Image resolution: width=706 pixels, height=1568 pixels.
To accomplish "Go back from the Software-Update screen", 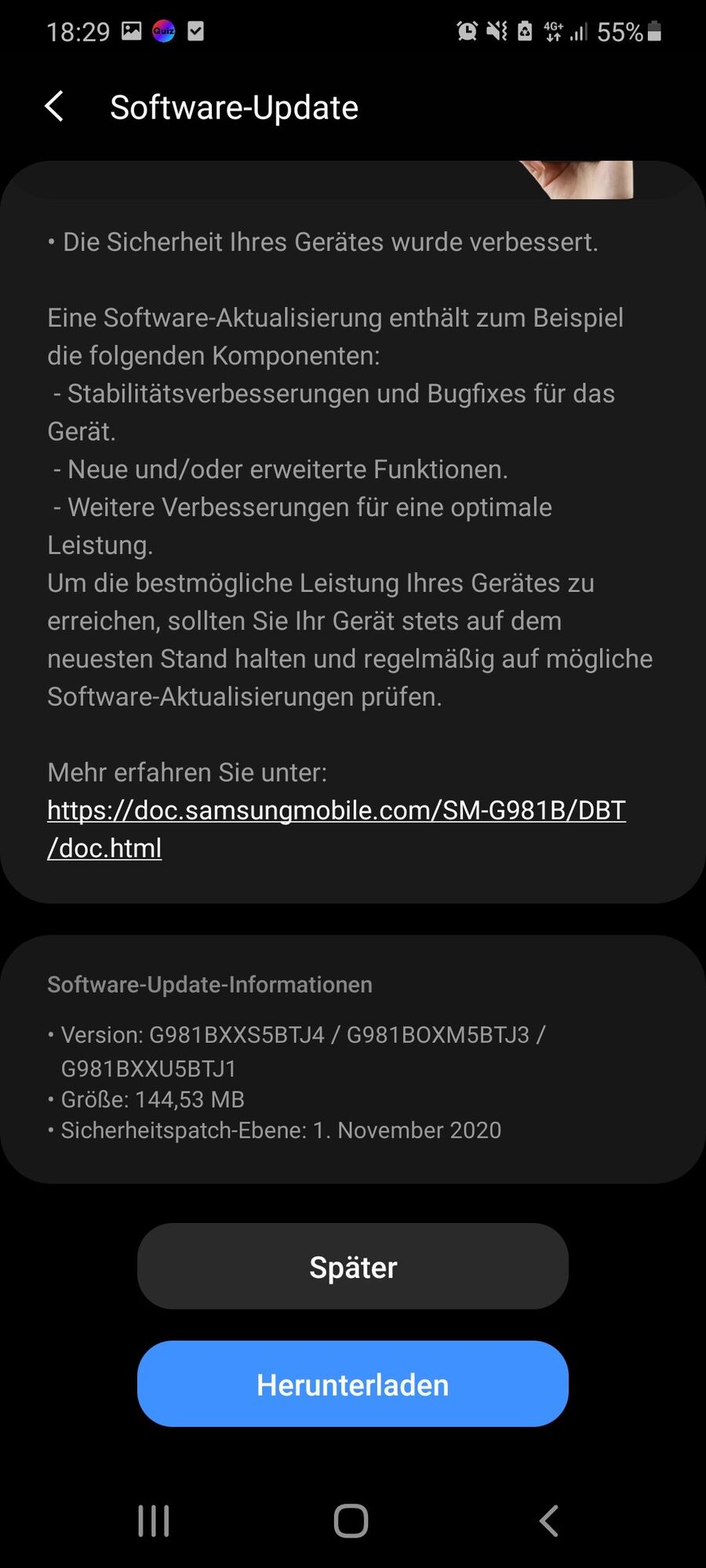I will coord(54,107).
